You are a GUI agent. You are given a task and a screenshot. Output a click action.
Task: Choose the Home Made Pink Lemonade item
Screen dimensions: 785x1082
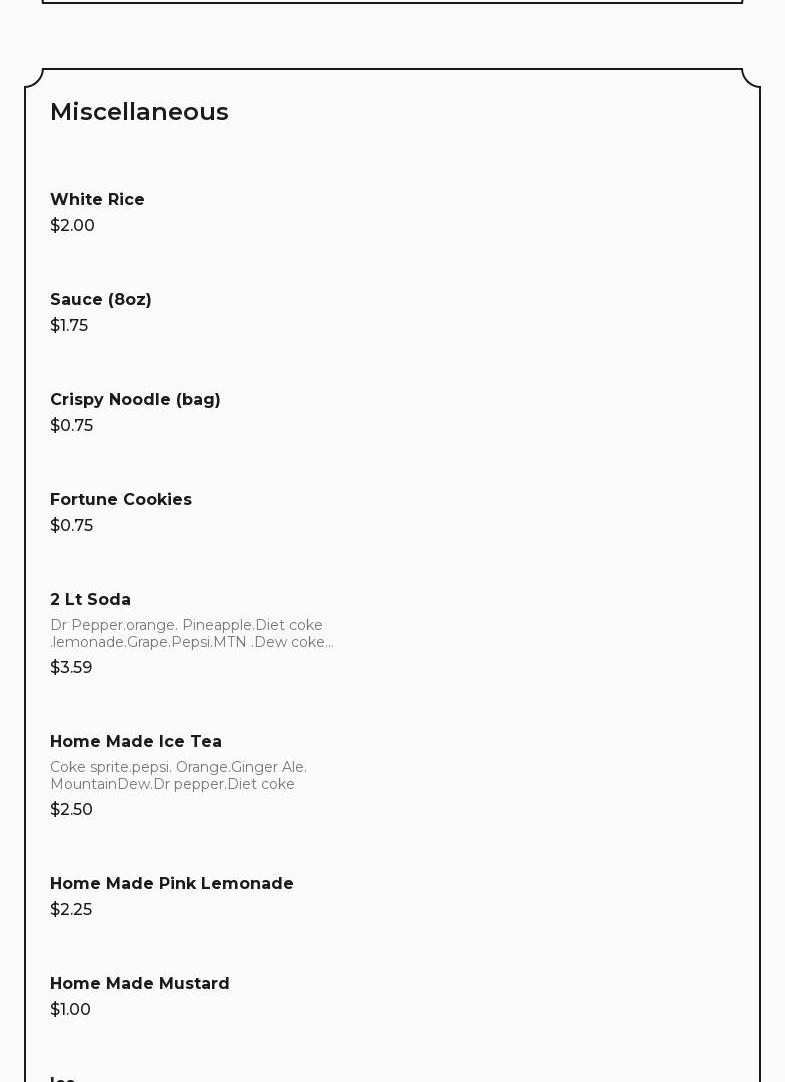coord(172,884)
